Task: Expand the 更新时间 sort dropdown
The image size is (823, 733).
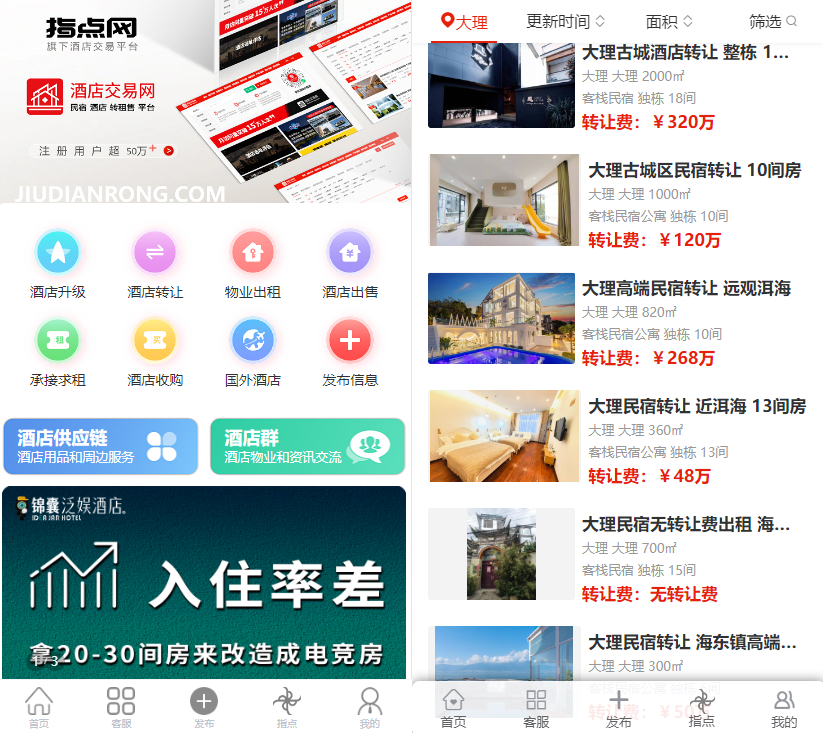Action: pos(565,22)
